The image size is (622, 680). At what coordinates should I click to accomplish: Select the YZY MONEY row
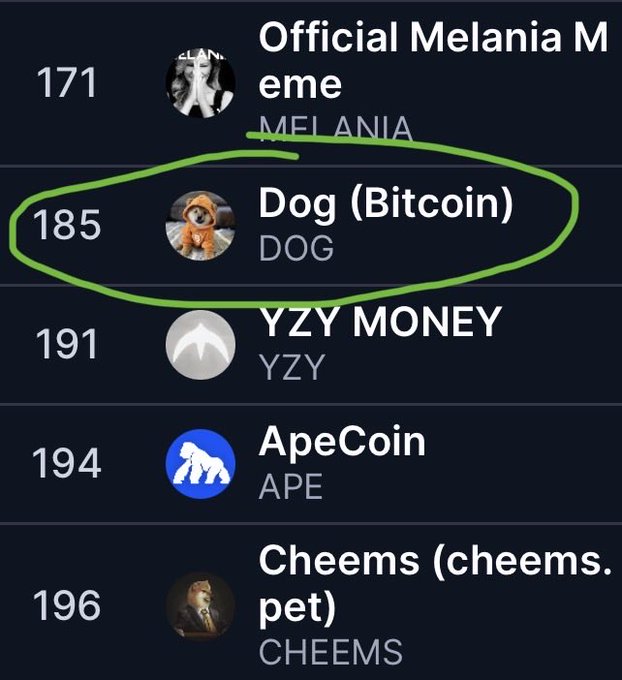click(378, 322)
